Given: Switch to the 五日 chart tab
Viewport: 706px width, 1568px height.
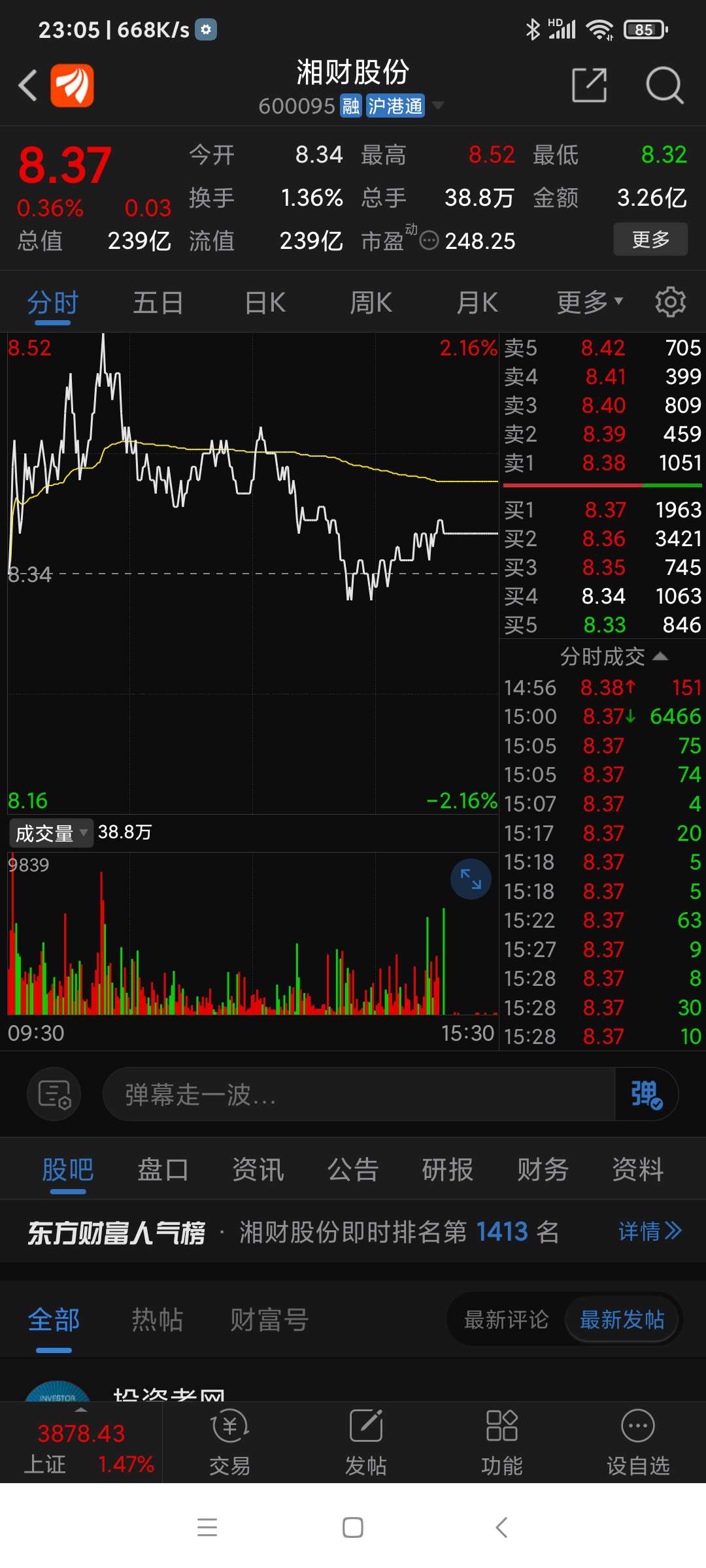Looking at the screenshot, I should pos(158,303).
